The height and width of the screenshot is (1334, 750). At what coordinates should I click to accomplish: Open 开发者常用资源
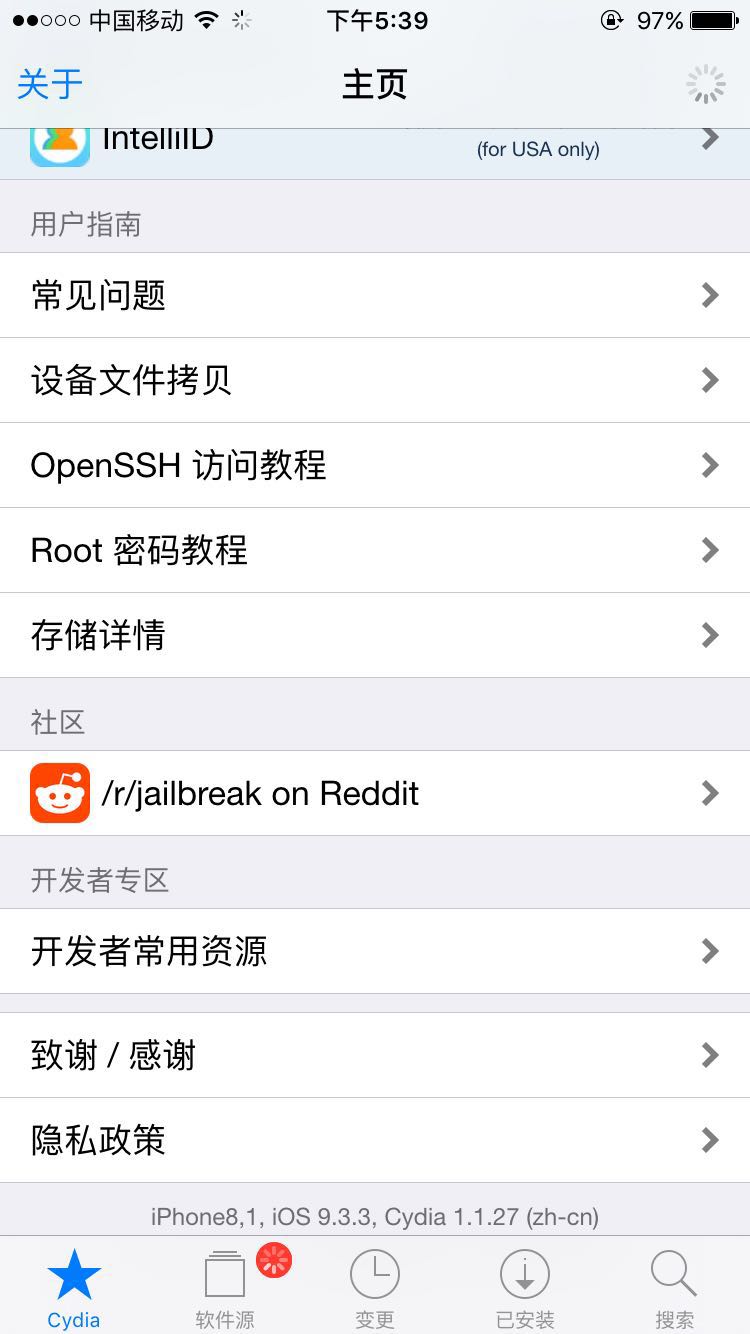[375, 951]
